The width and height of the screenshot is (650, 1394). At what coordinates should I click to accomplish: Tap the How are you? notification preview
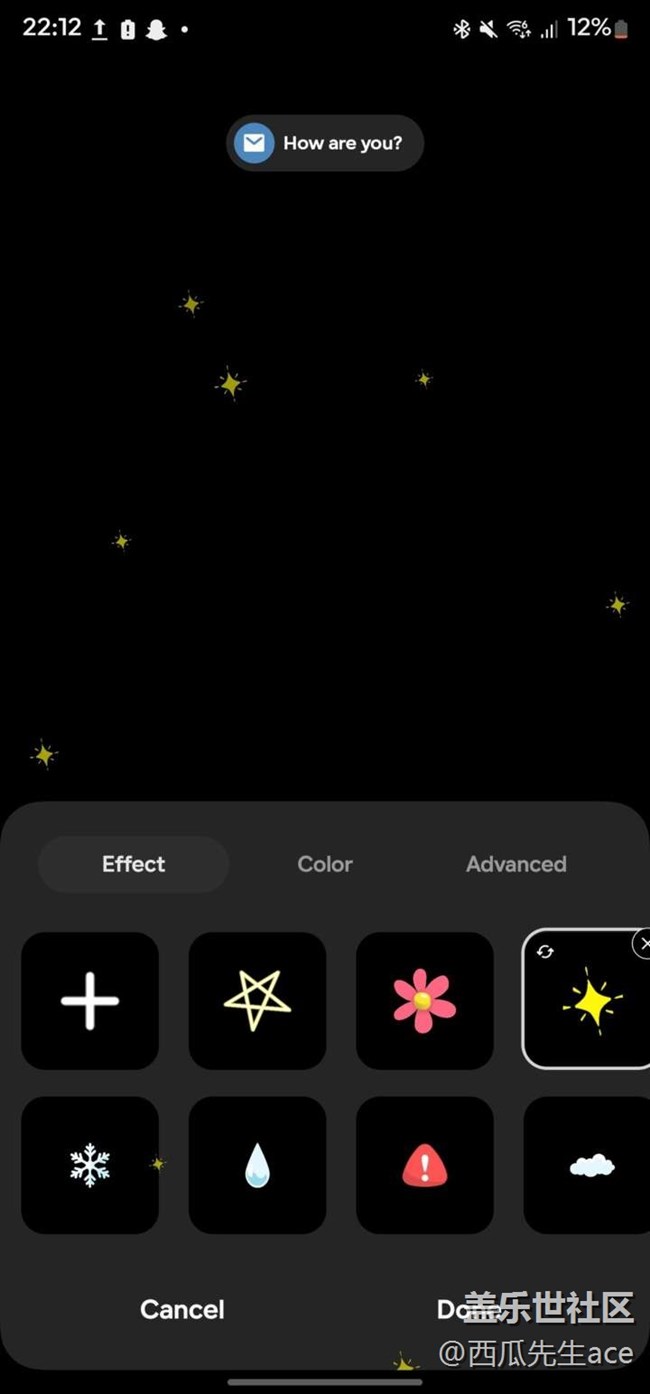point(325,143)
